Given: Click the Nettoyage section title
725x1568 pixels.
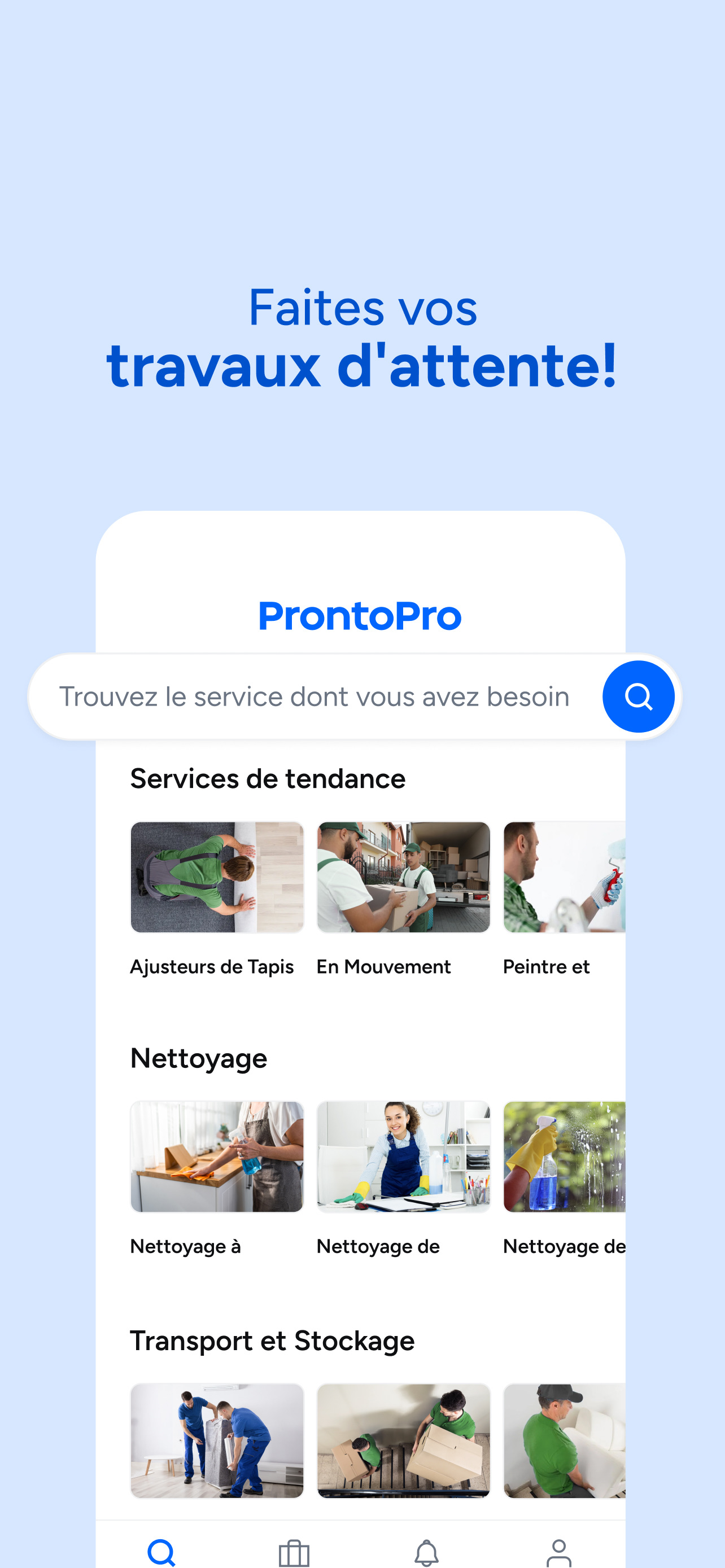Looking at the screenshot, I should point(198,1057).
